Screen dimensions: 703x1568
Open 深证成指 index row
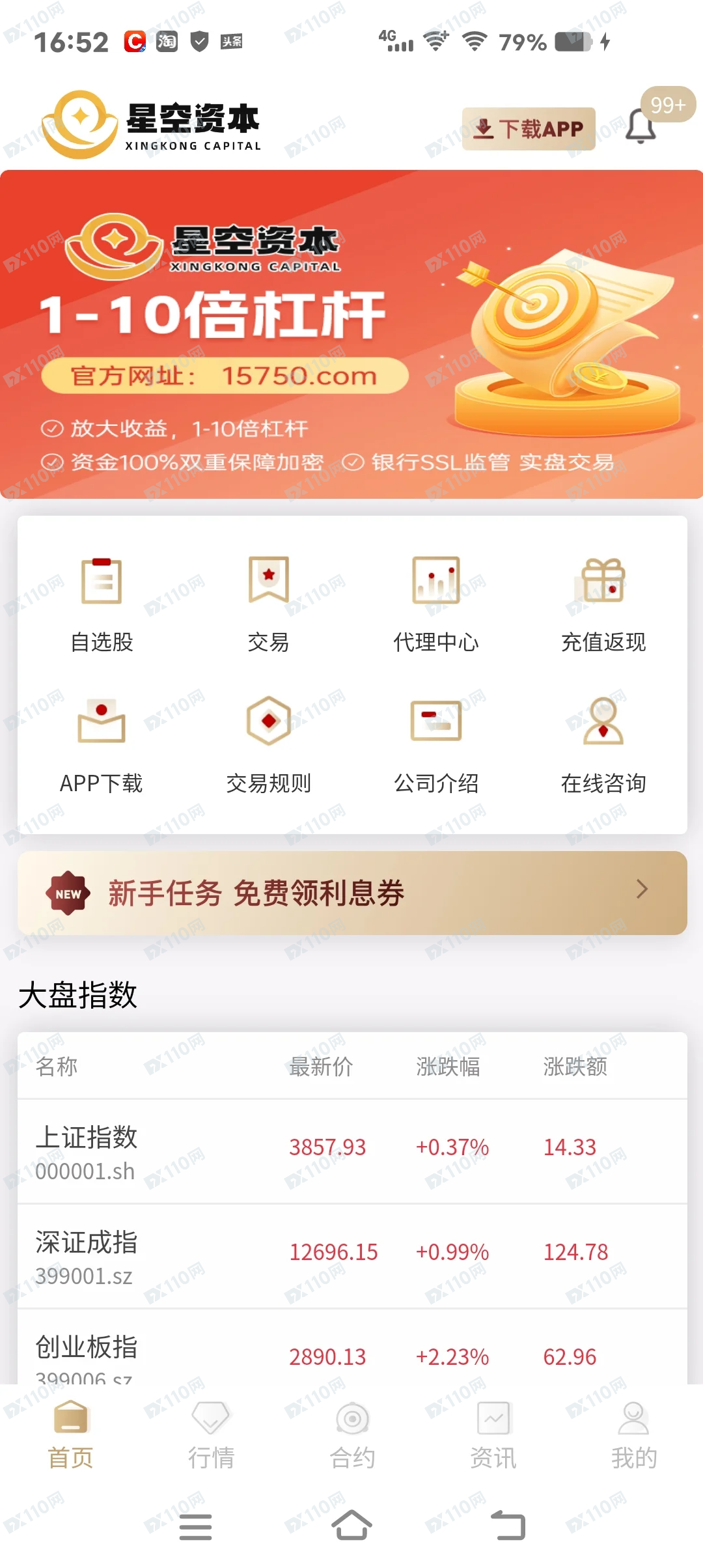pyautogui.click(x=351, y=1256)
